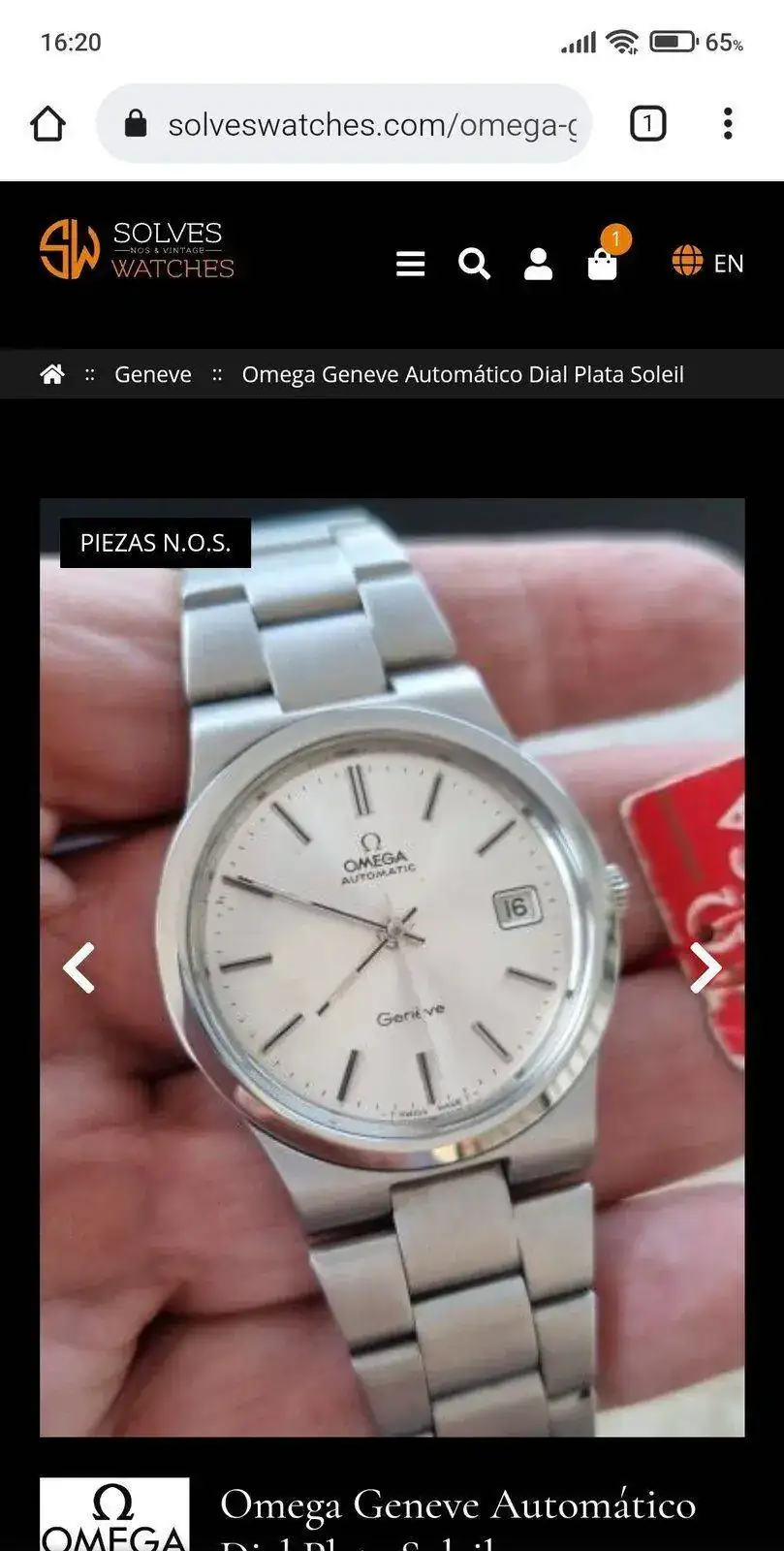784x1551 pixels.
Task: Show the next product photo
Action: pyautogui.click(x=705, y=967)
